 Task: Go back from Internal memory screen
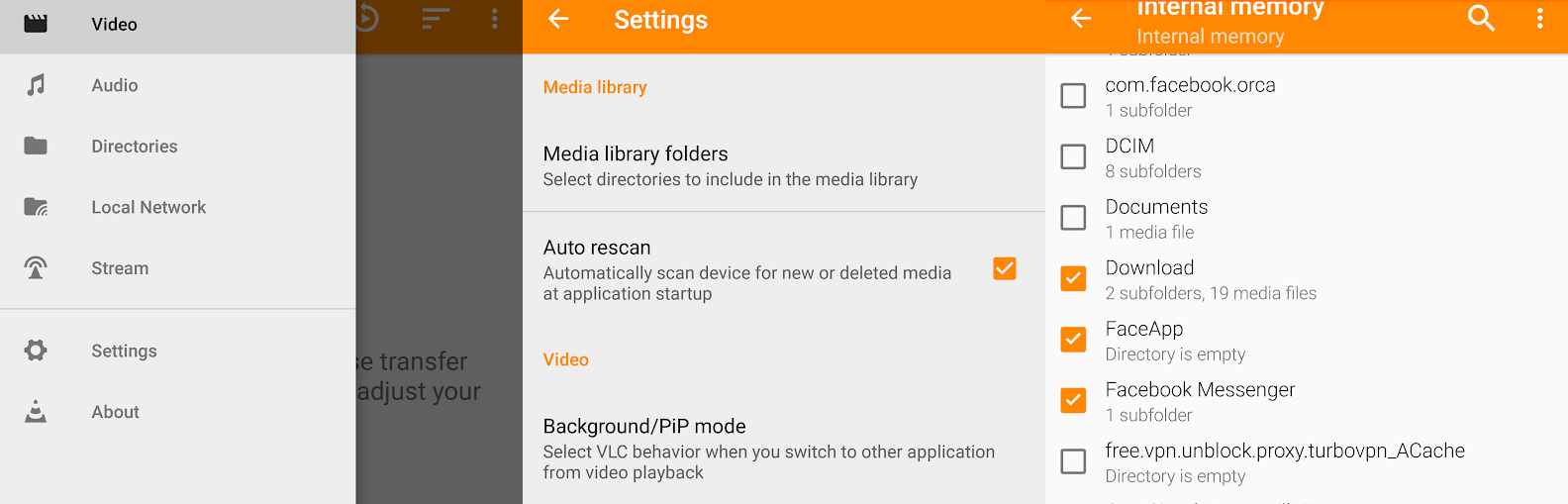point(1081,19)
